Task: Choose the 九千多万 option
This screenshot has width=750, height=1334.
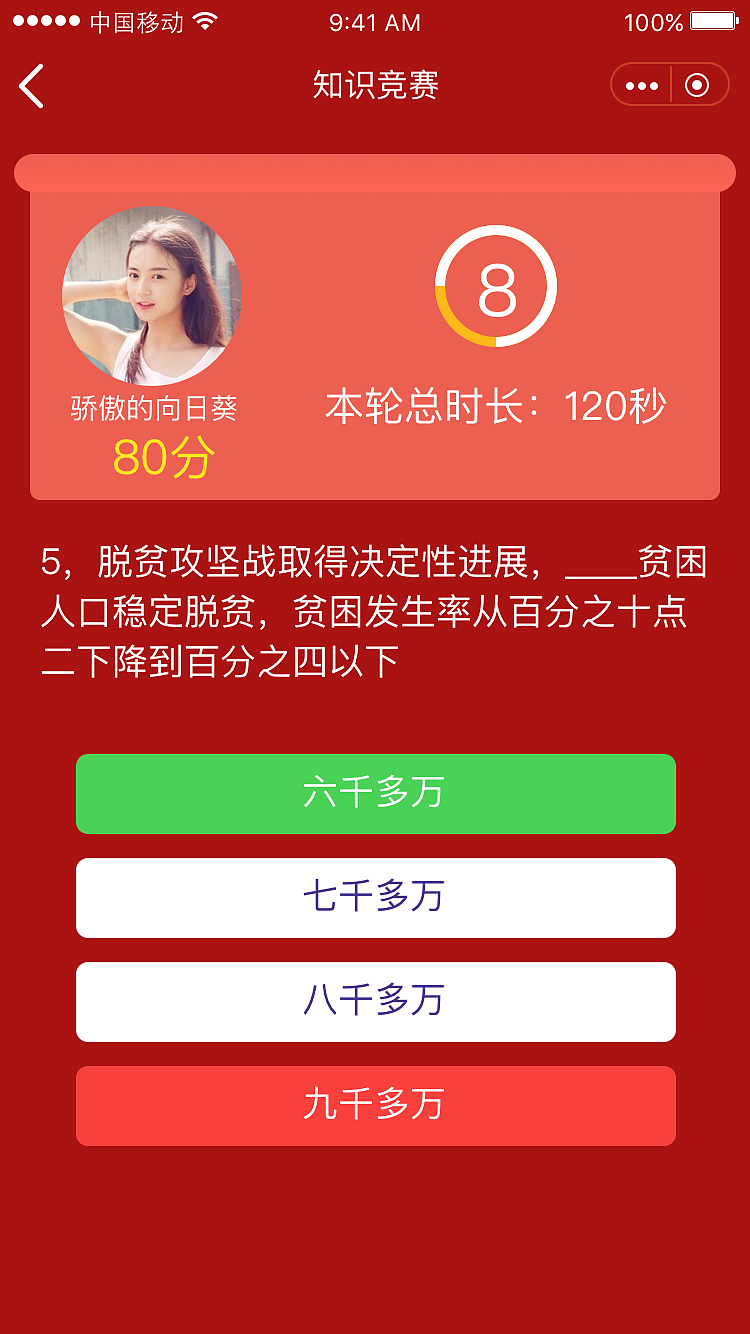Action: coord(375,1106)
